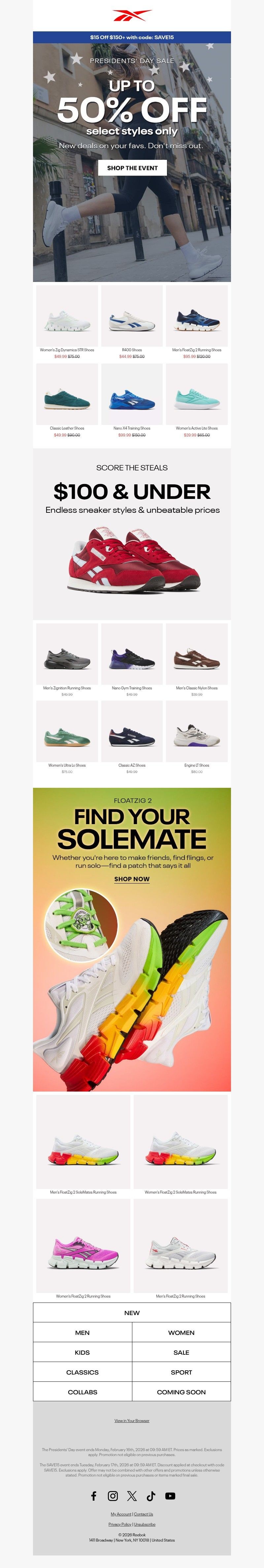Tap the Unsubscribe link

pyautogui.click(x=145, y=1524)
